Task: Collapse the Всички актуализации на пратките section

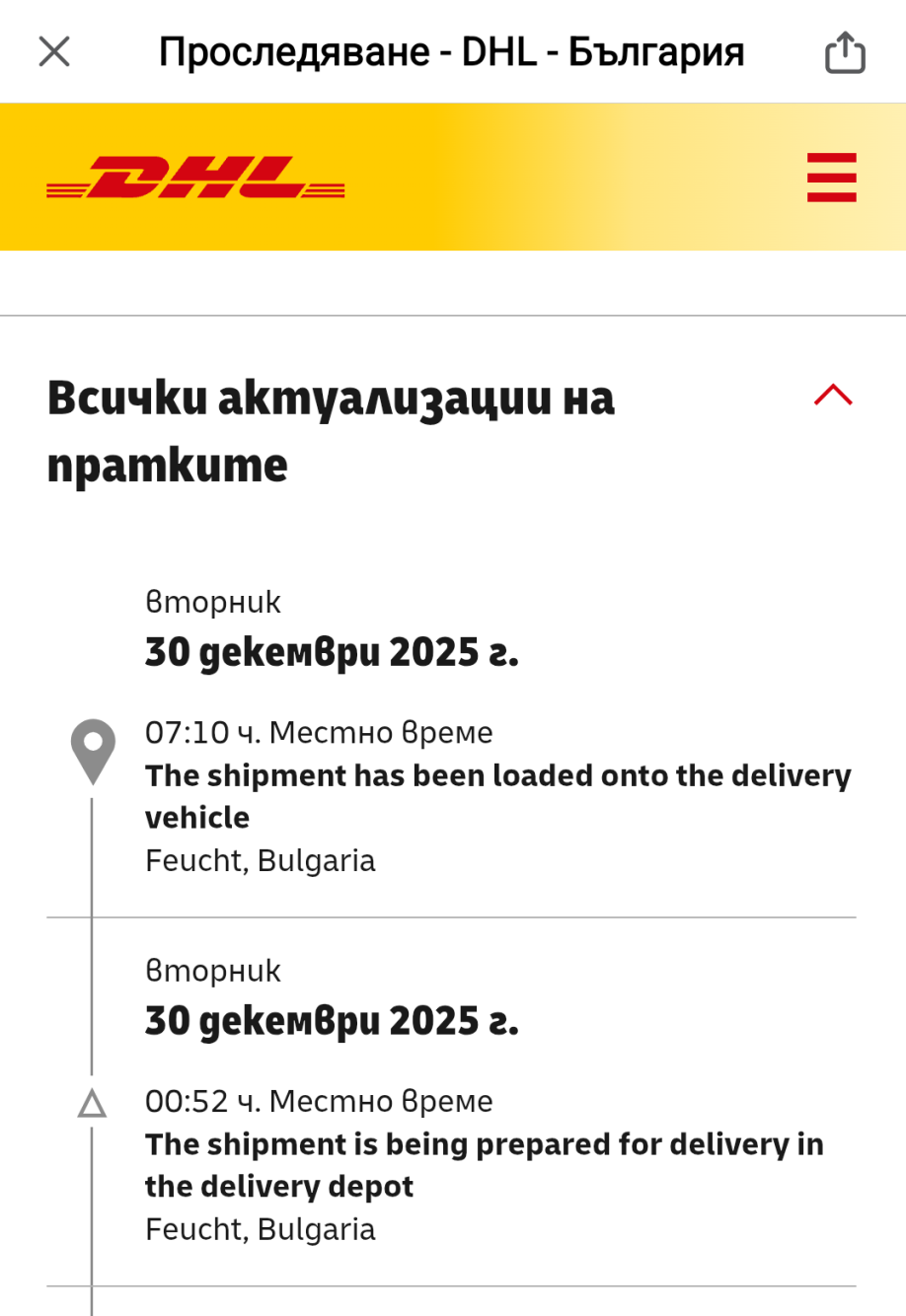Action: click(833, 396)
